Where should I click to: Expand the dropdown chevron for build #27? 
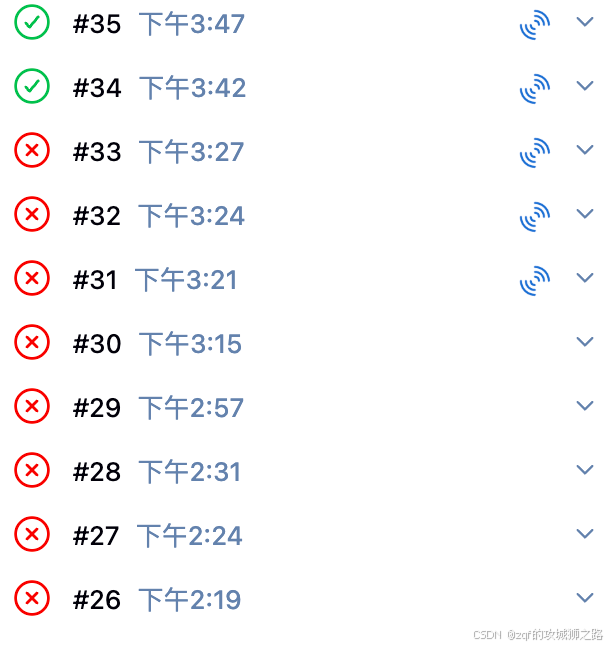coord(585,533)
